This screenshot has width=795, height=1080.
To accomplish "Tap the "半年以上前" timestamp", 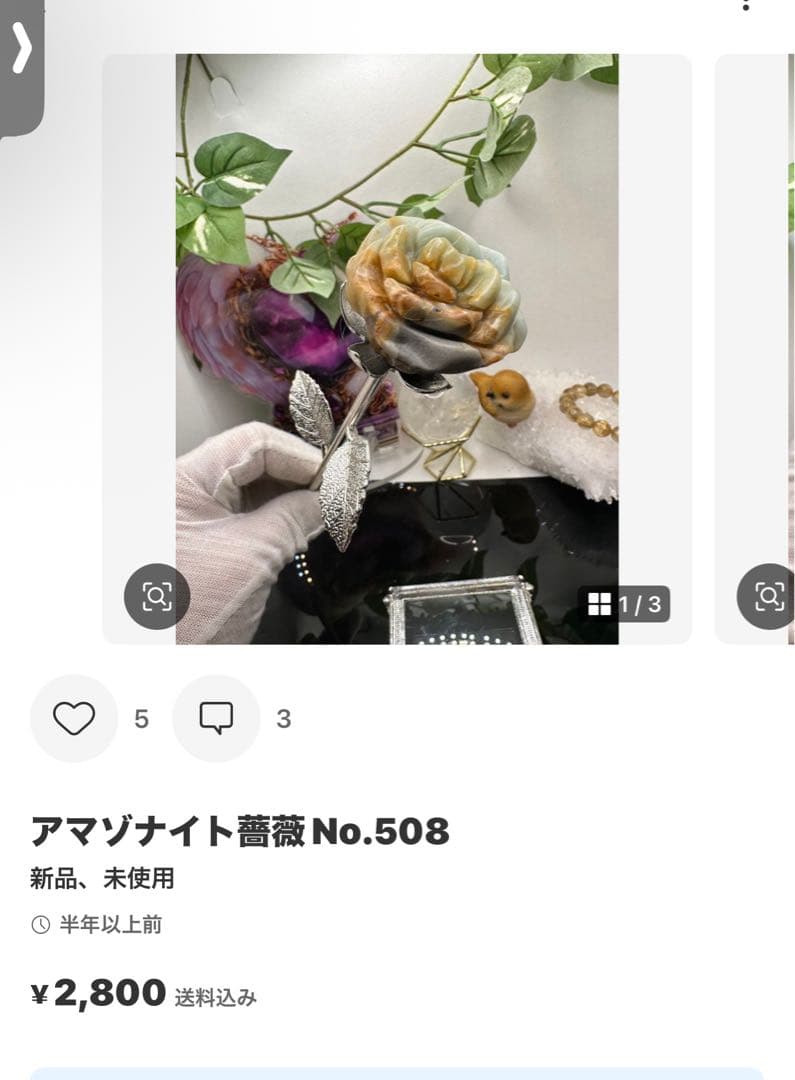I will pyautogui.click(x=113, y=925).
